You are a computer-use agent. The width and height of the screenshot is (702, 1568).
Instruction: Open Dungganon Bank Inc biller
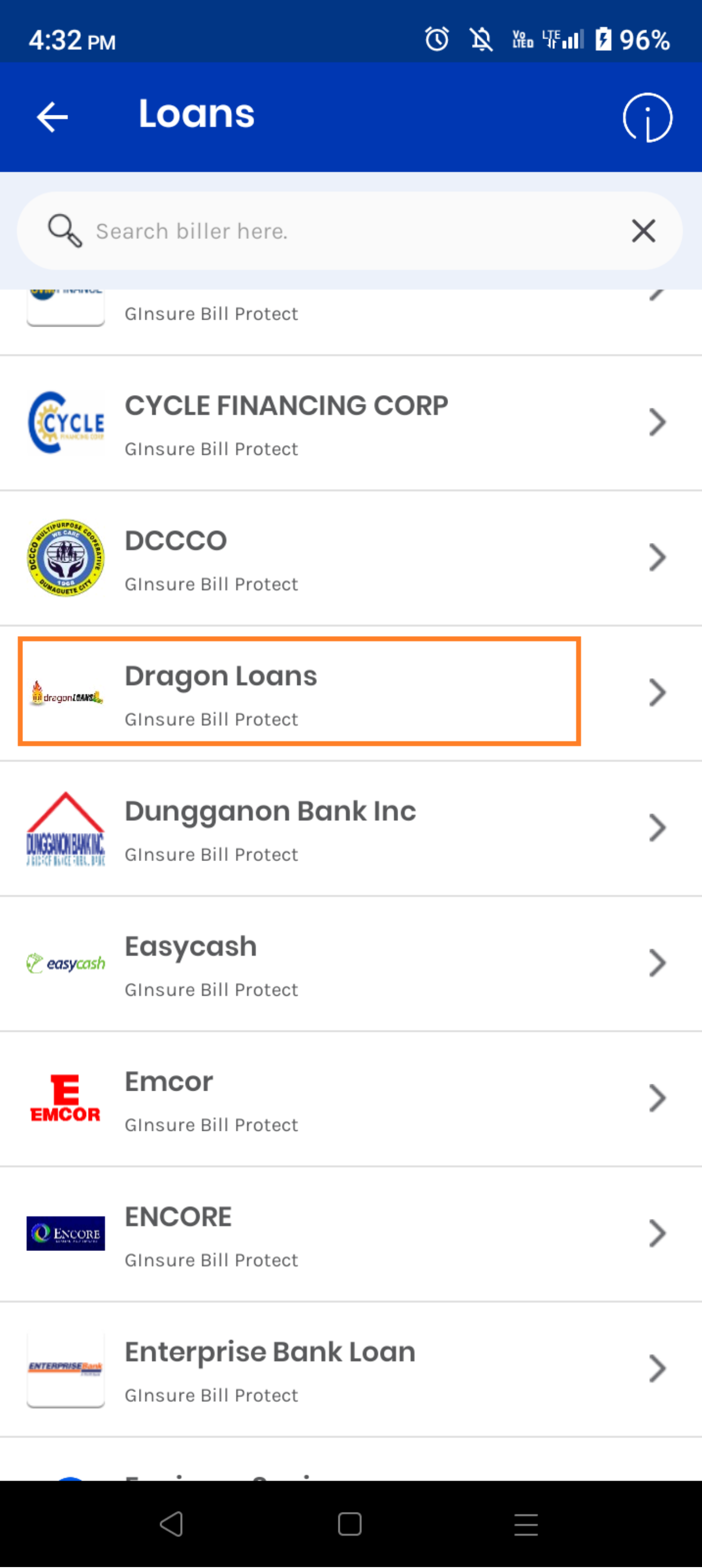(x=351, y=828)
